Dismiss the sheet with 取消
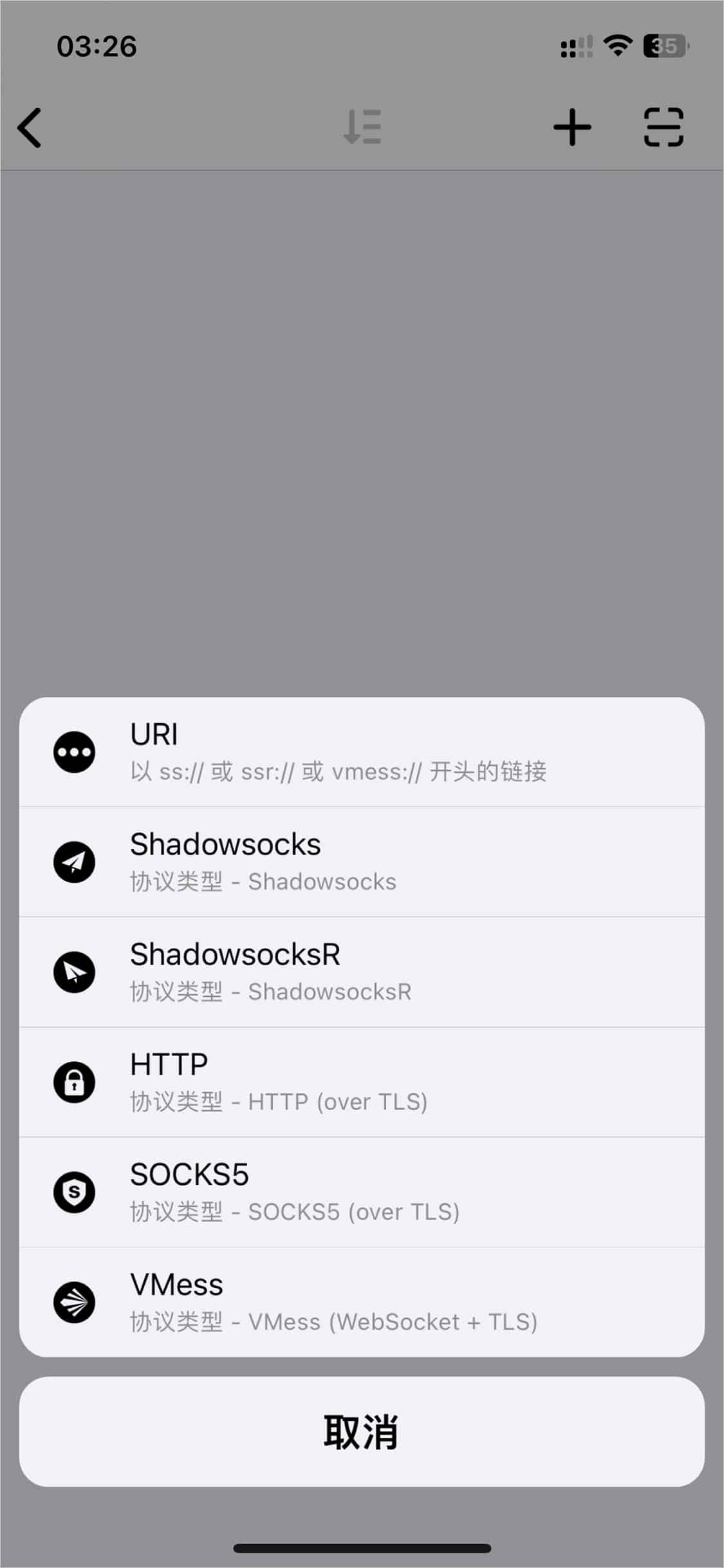 pos(362,1432)
